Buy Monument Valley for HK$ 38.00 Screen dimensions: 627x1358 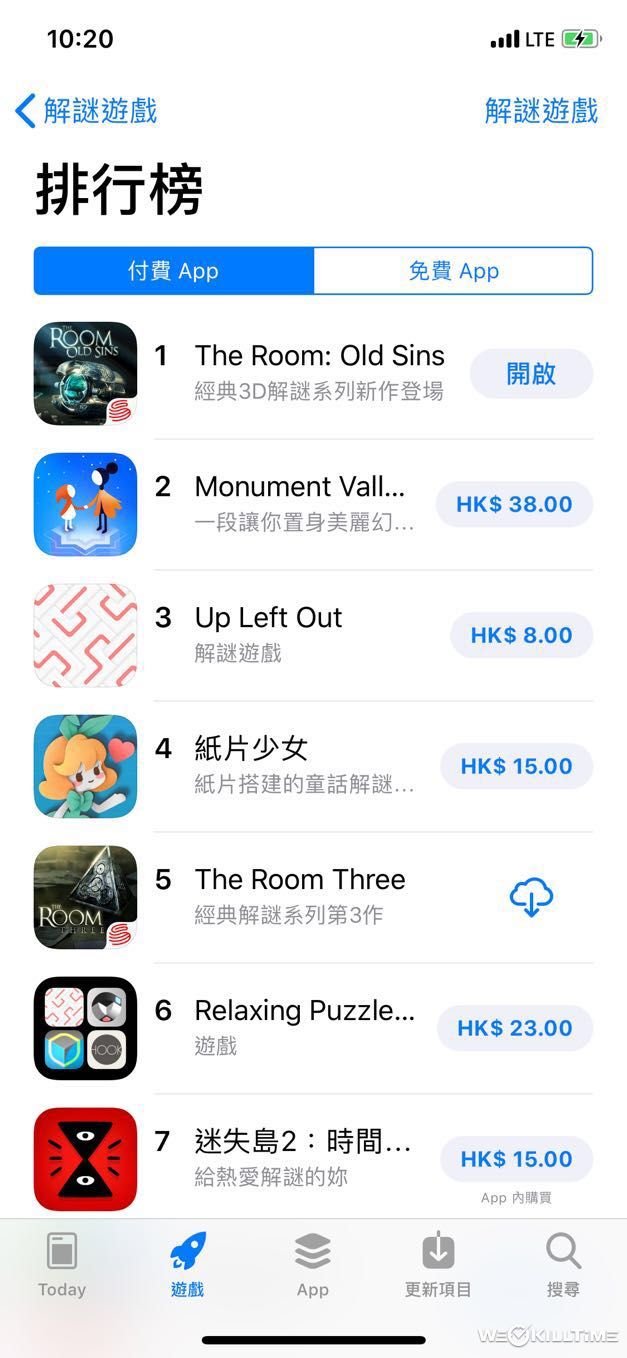(x=514, y=504)
